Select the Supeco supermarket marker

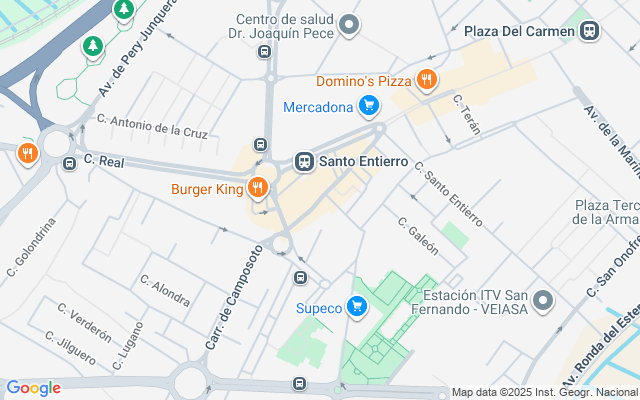(357, 307)
